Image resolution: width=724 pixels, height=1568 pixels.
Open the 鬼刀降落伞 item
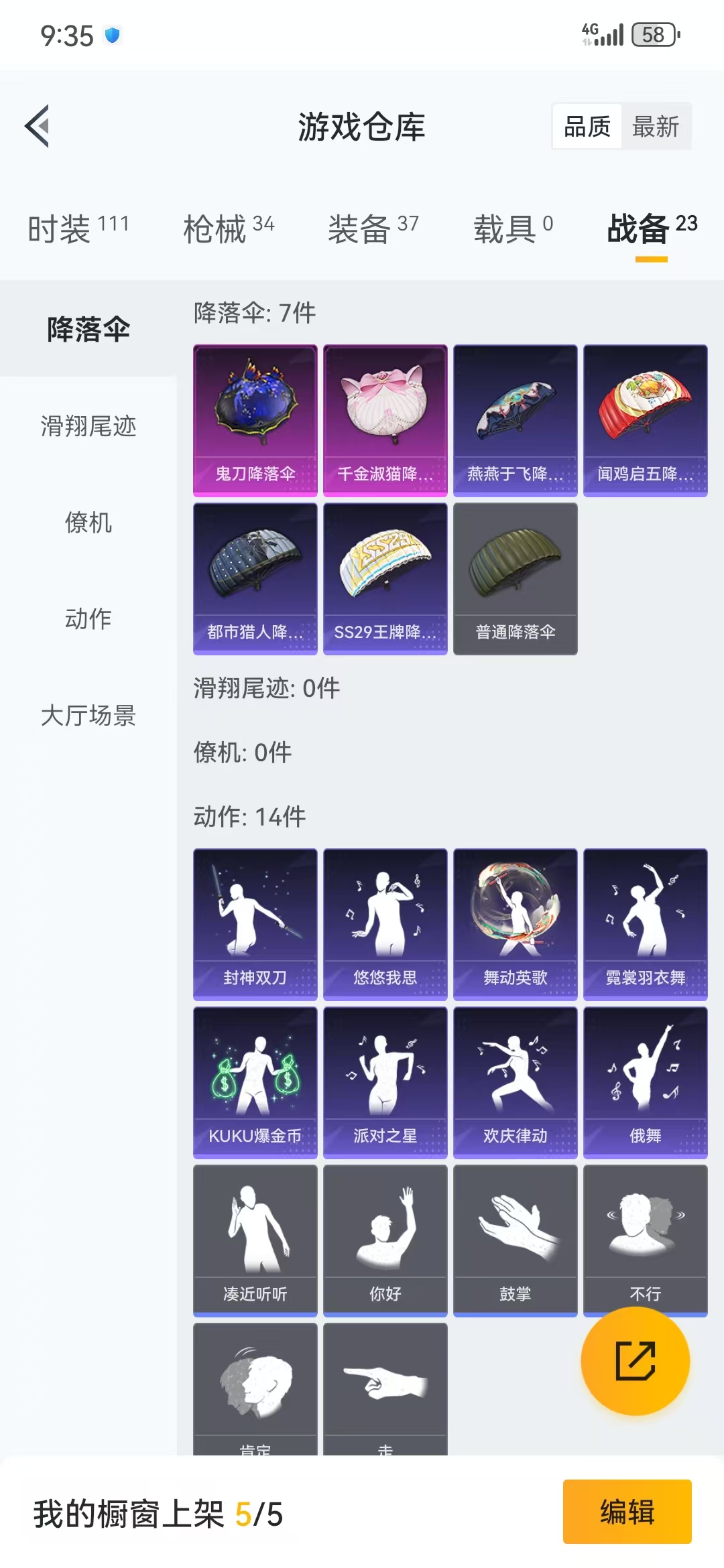click(255, 420)
